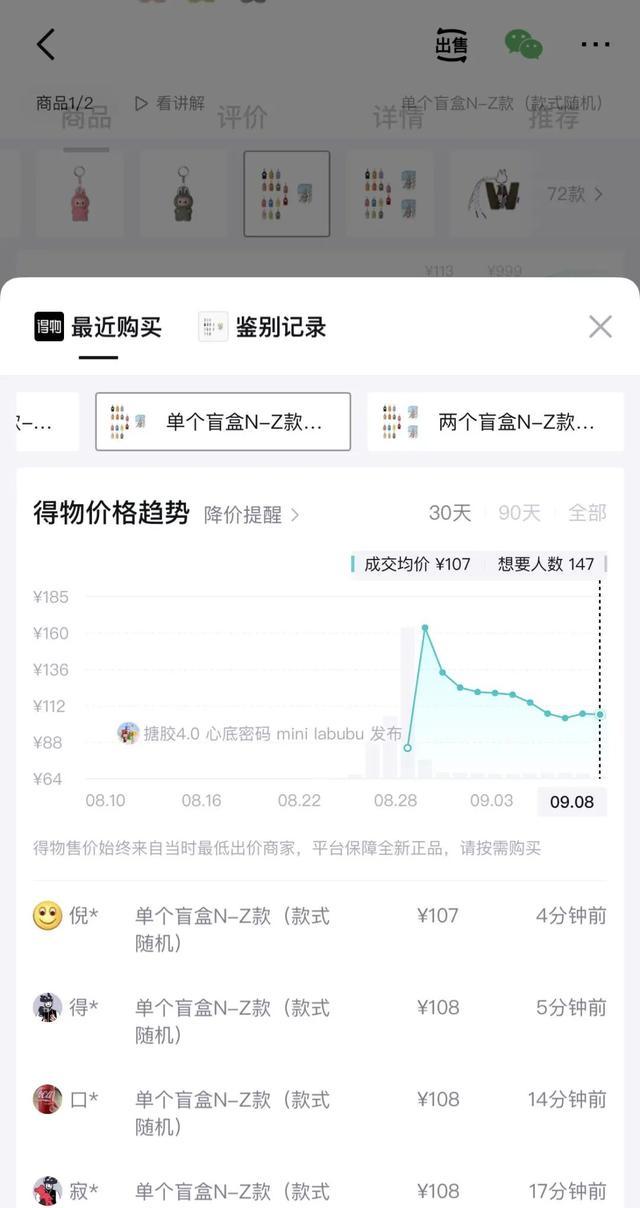
Task: Open 降价提醒 price drop alert
Action: coord(251,514)
